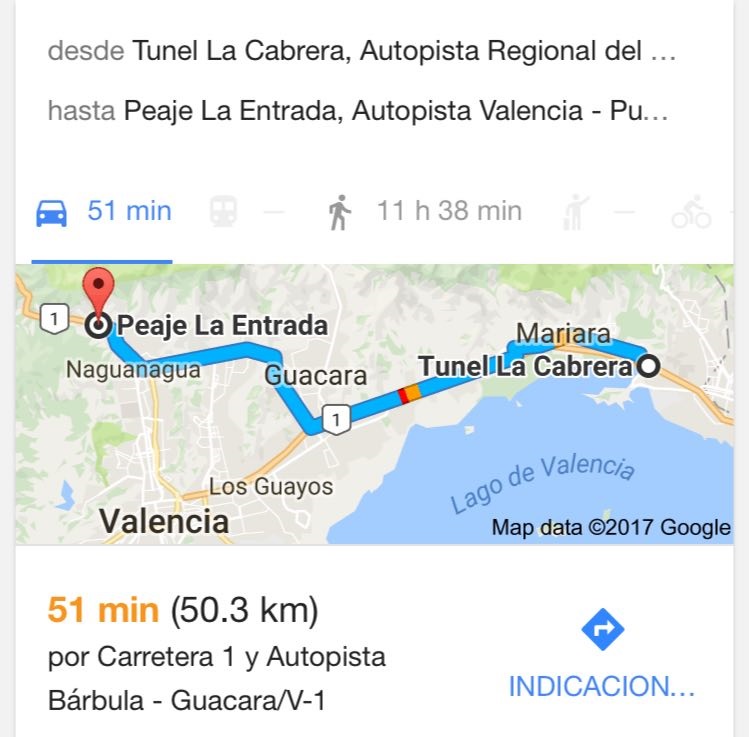Open the INDICACIONES directions button
Viewport: 749px width, 737px height.
(601, 656)
